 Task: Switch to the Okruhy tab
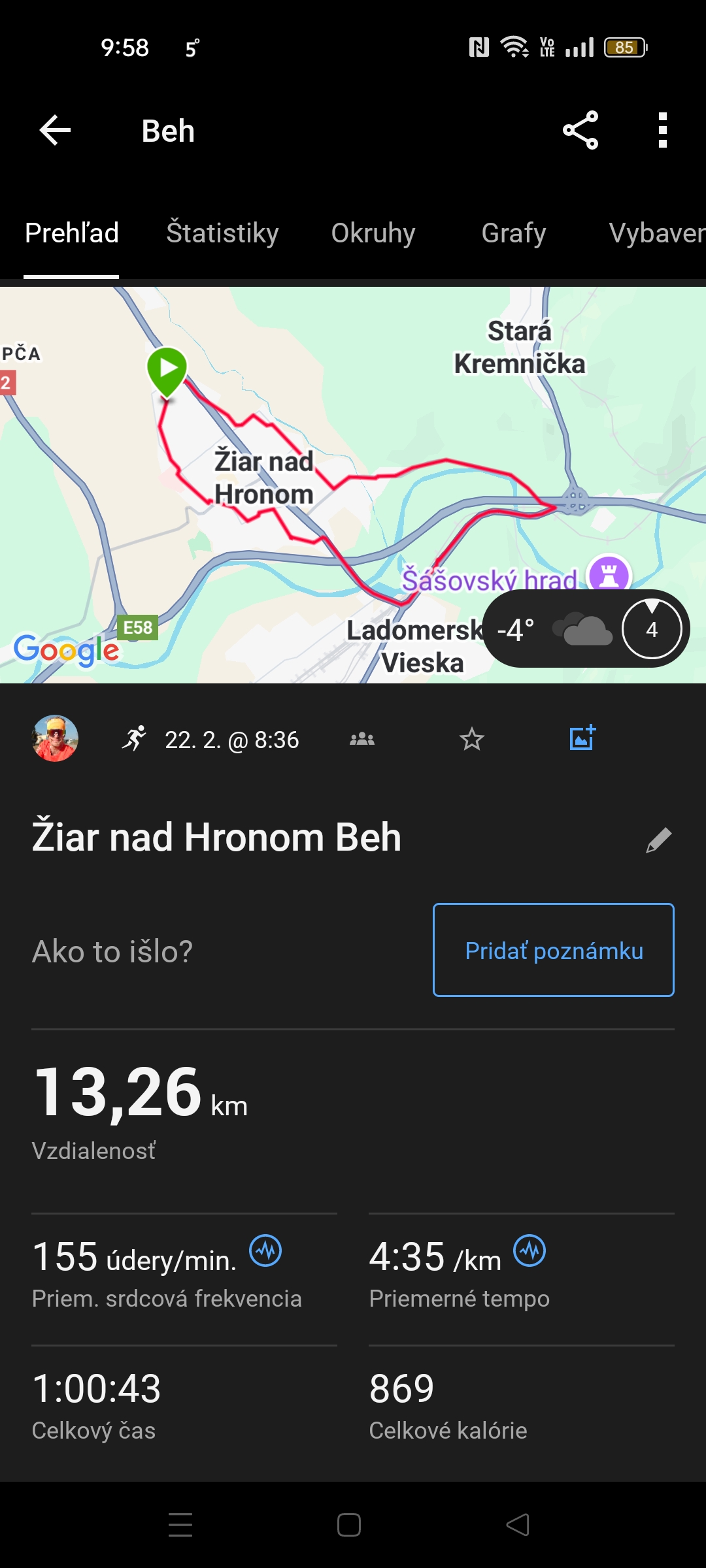[x=373, y=233]
